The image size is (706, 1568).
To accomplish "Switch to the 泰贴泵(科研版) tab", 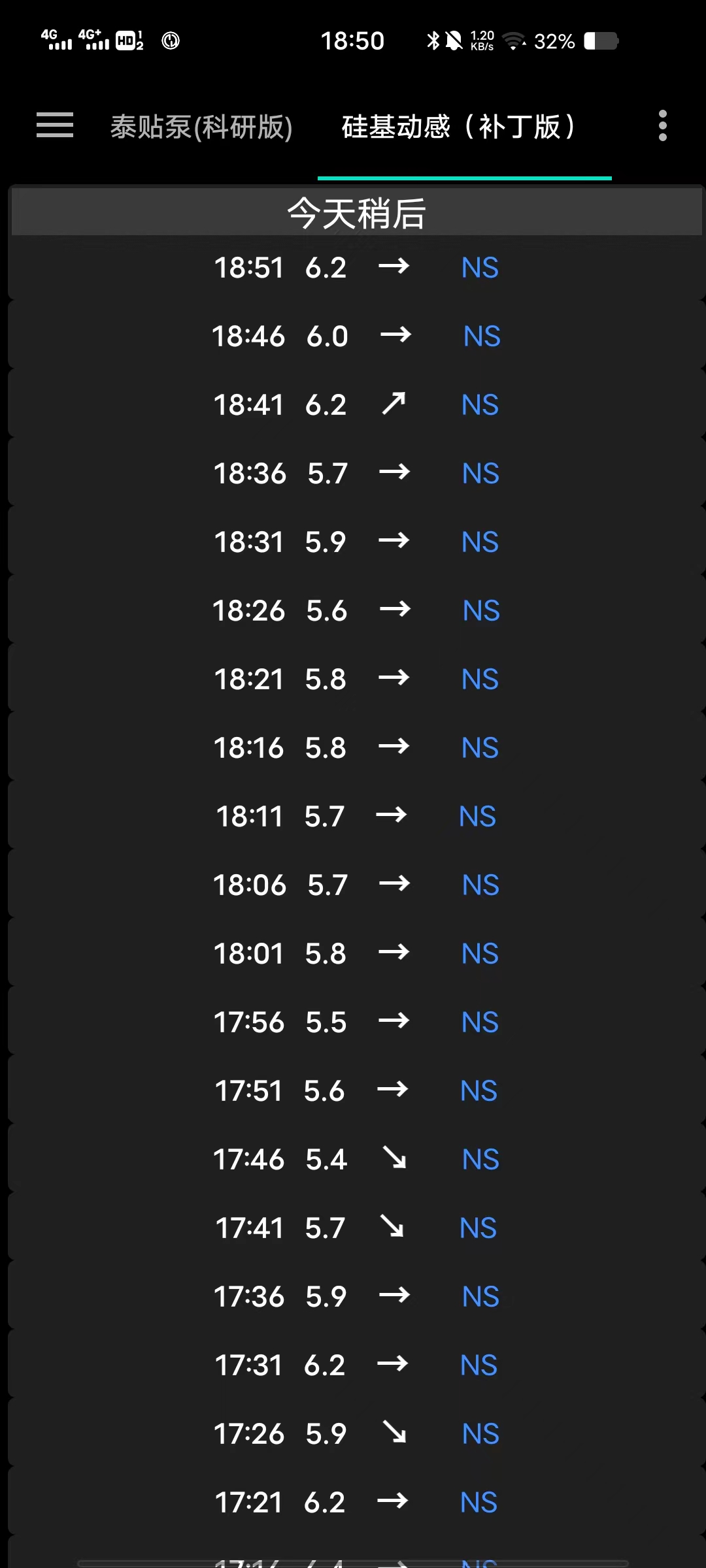I will [x=201, y=127].
